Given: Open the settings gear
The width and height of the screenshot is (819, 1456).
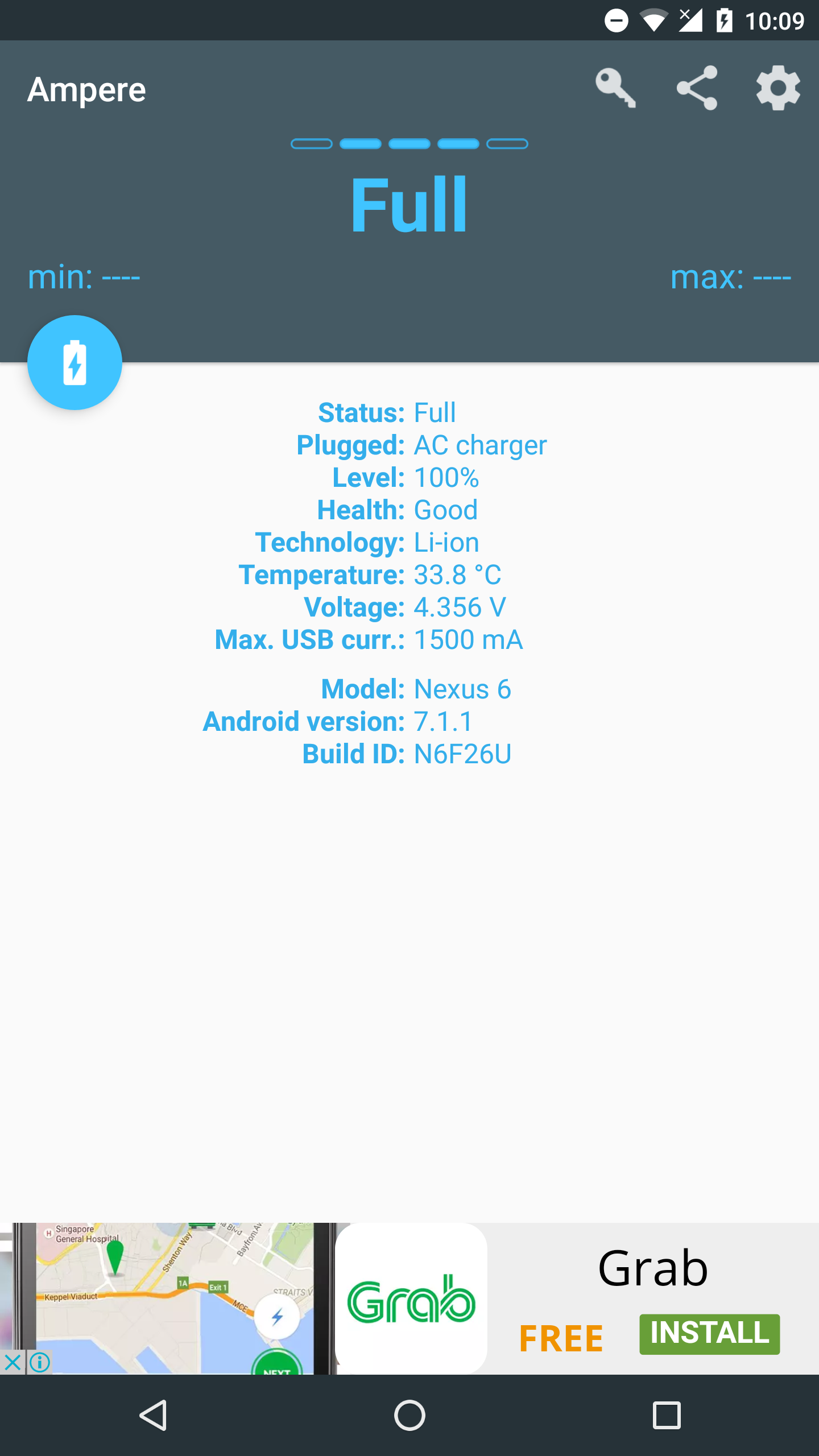Looking at the screenshot, I should click(778, 89).
